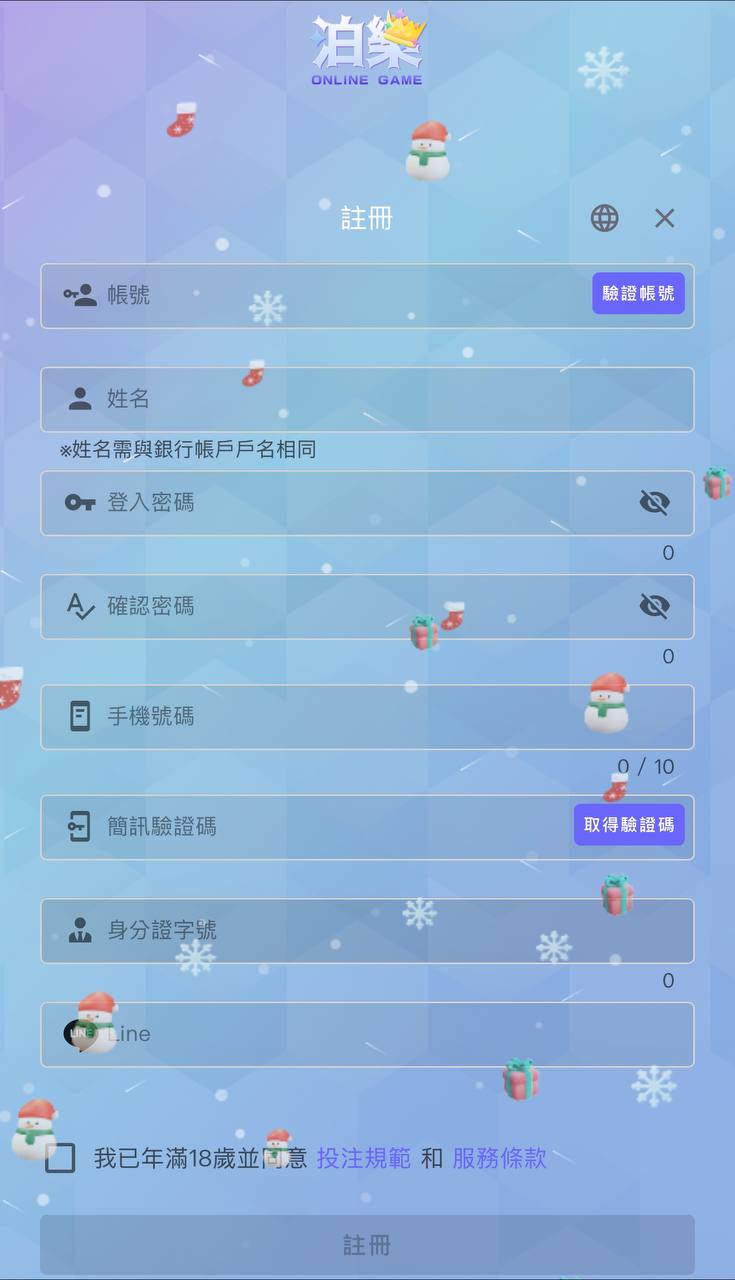The width and height of the screenshot is (735, 1280).
Task: Show the 確認密碼 password text
Action: coord(655,605)
